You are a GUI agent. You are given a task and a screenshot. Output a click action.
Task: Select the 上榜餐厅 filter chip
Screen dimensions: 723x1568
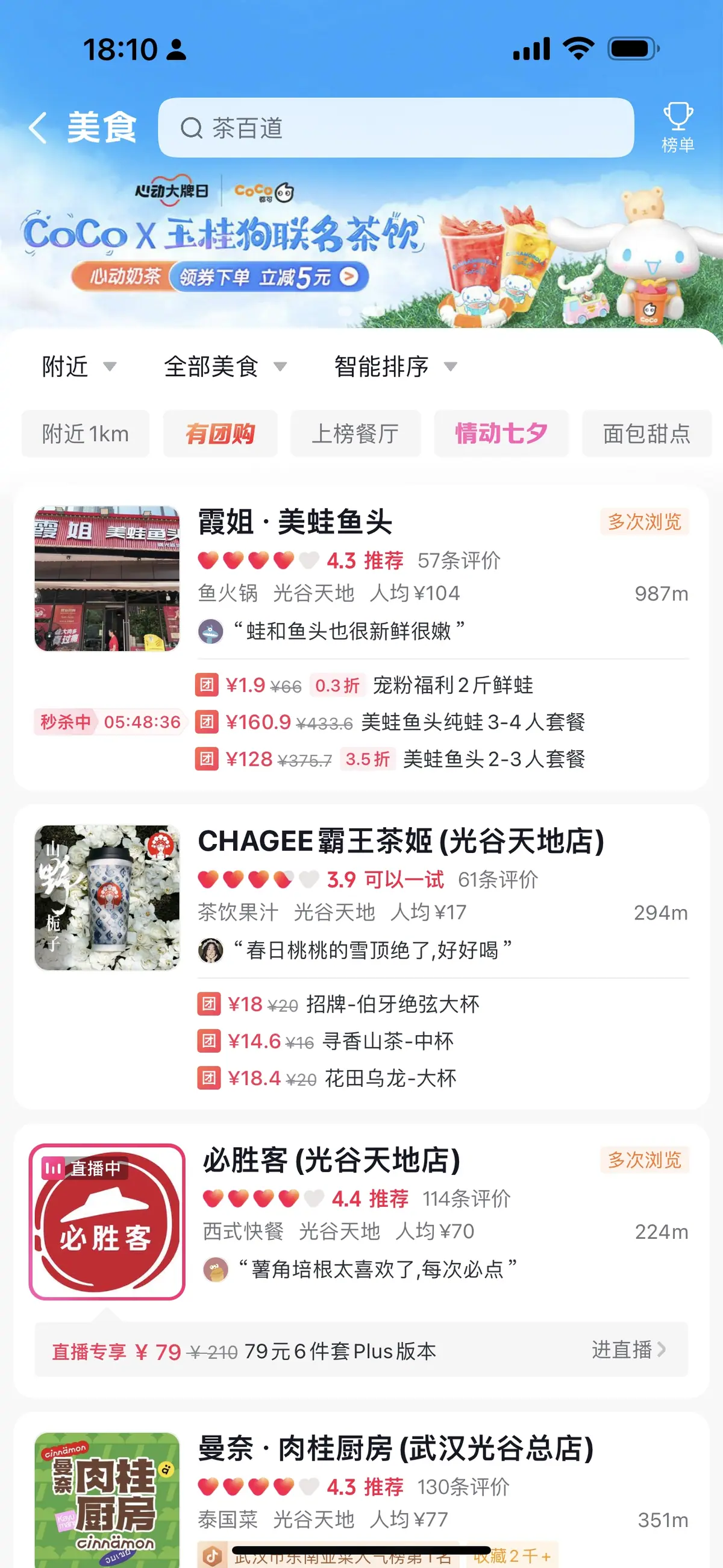[355, 433]
